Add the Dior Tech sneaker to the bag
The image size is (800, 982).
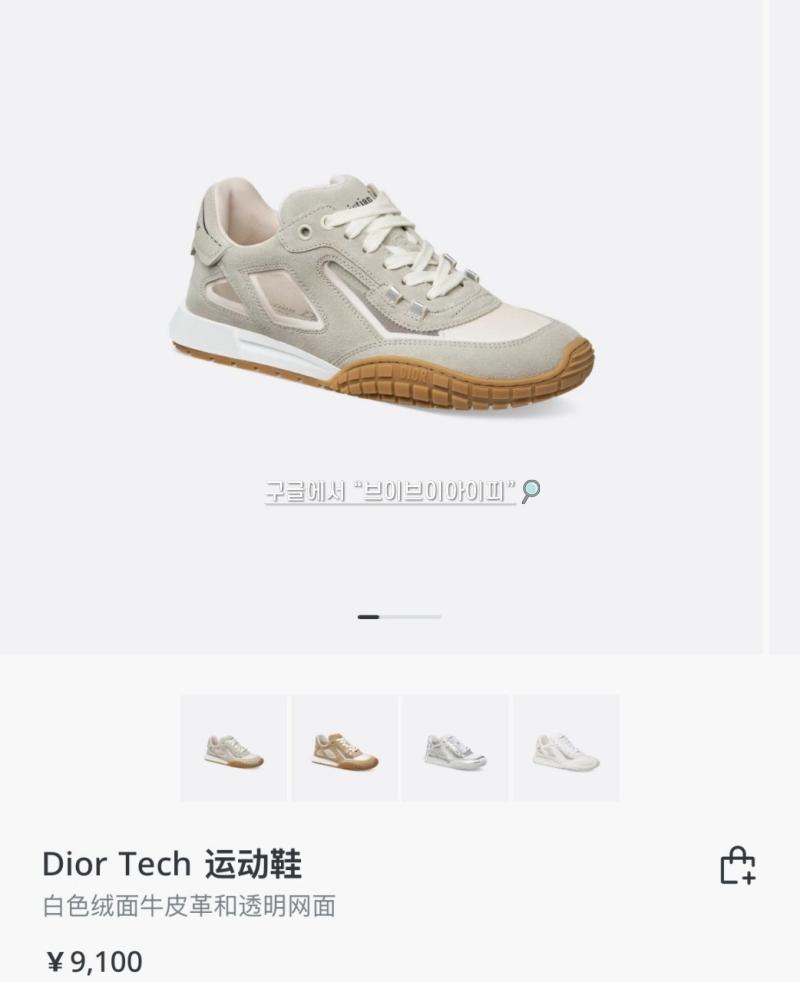coord(737,866)
